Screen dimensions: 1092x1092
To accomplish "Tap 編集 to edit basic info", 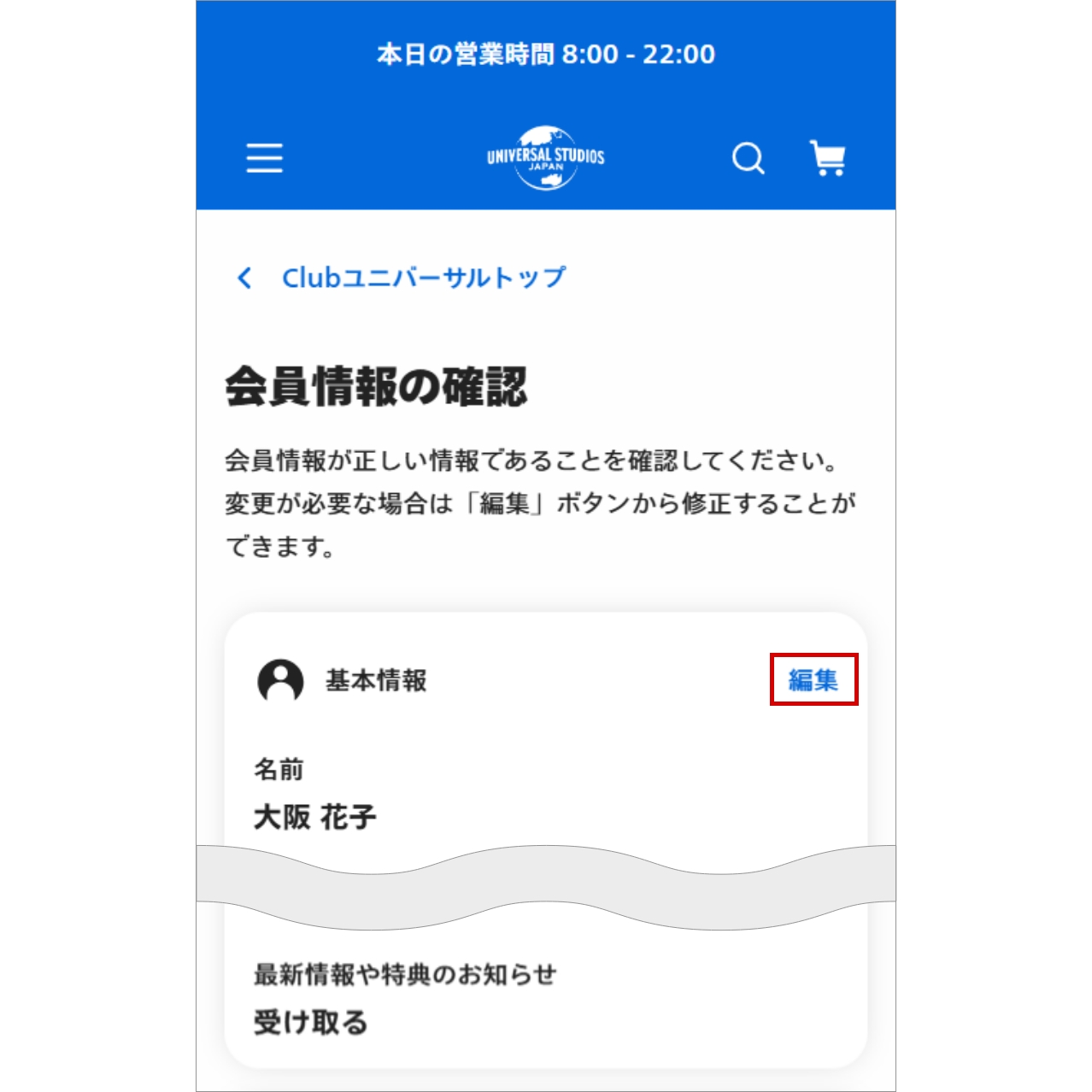I will tap(813, 680).
